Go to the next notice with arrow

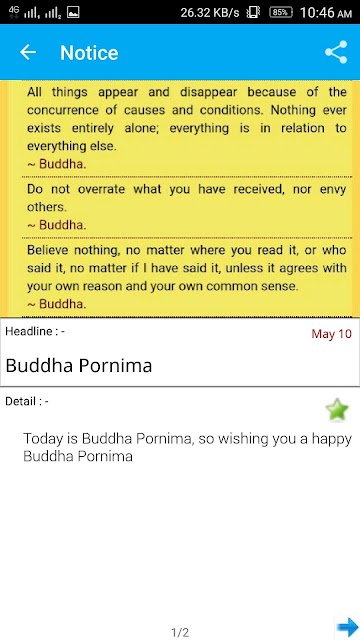tap(348, 626)
